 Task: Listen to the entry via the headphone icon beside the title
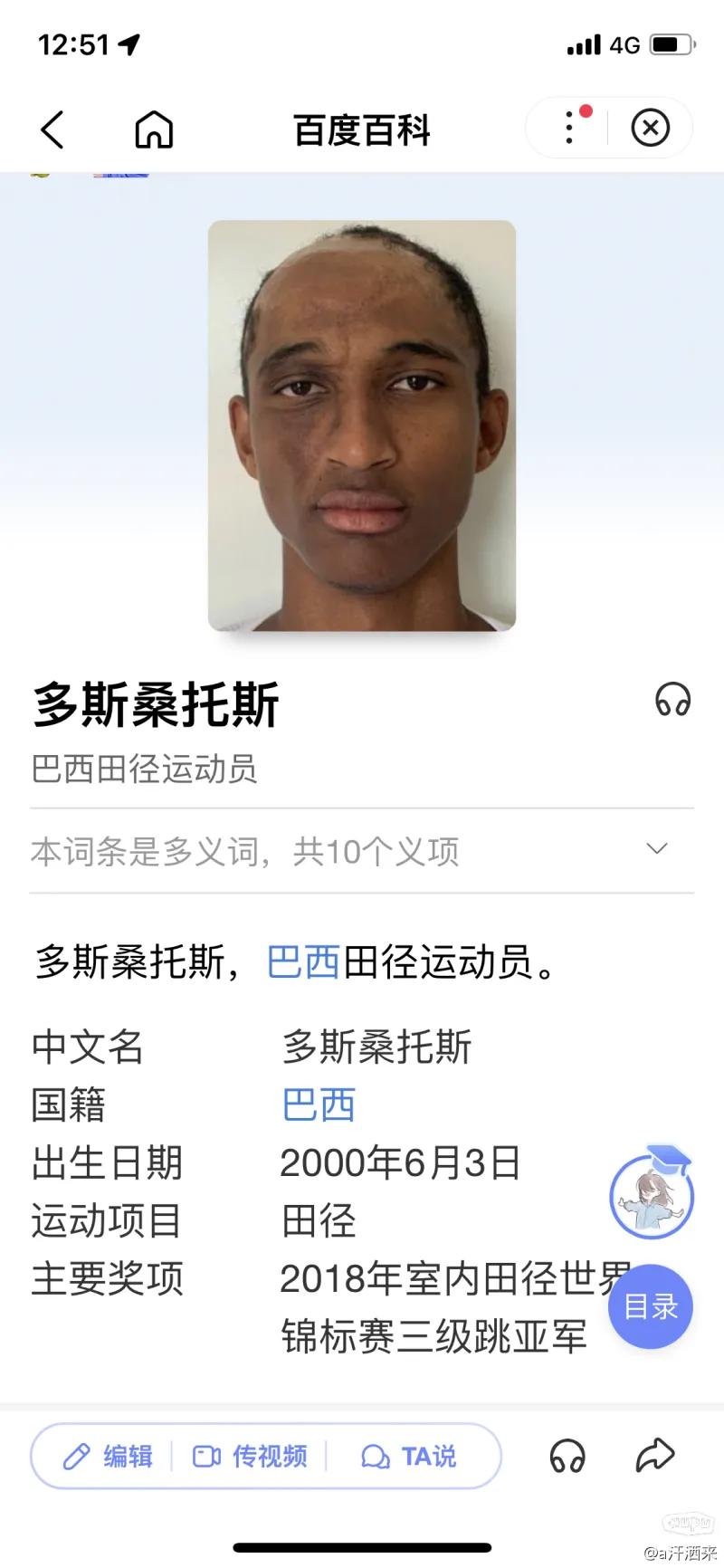point(672,700)
